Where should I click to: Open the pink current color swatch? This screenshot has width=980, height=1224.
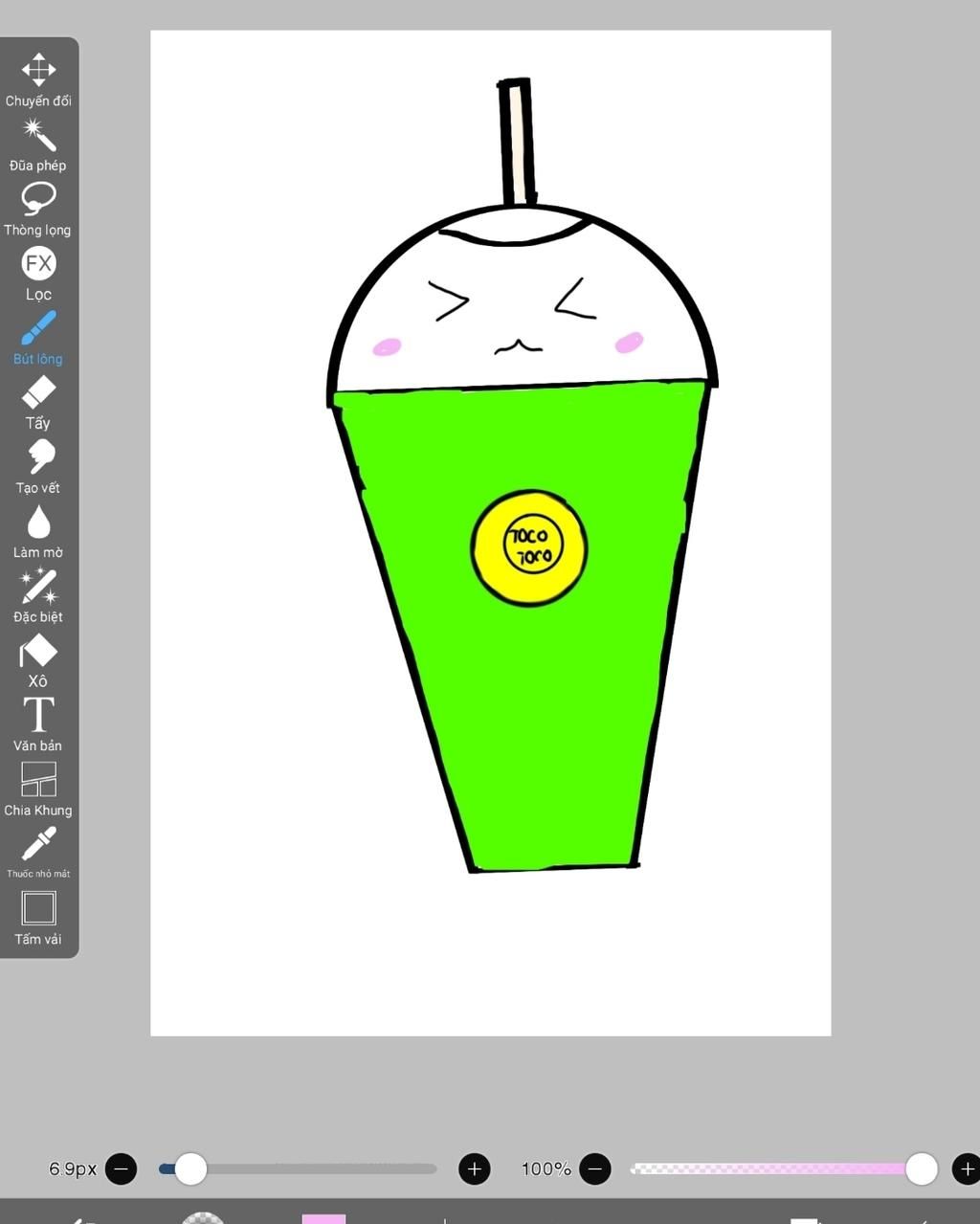click(x=323, y=1218)
